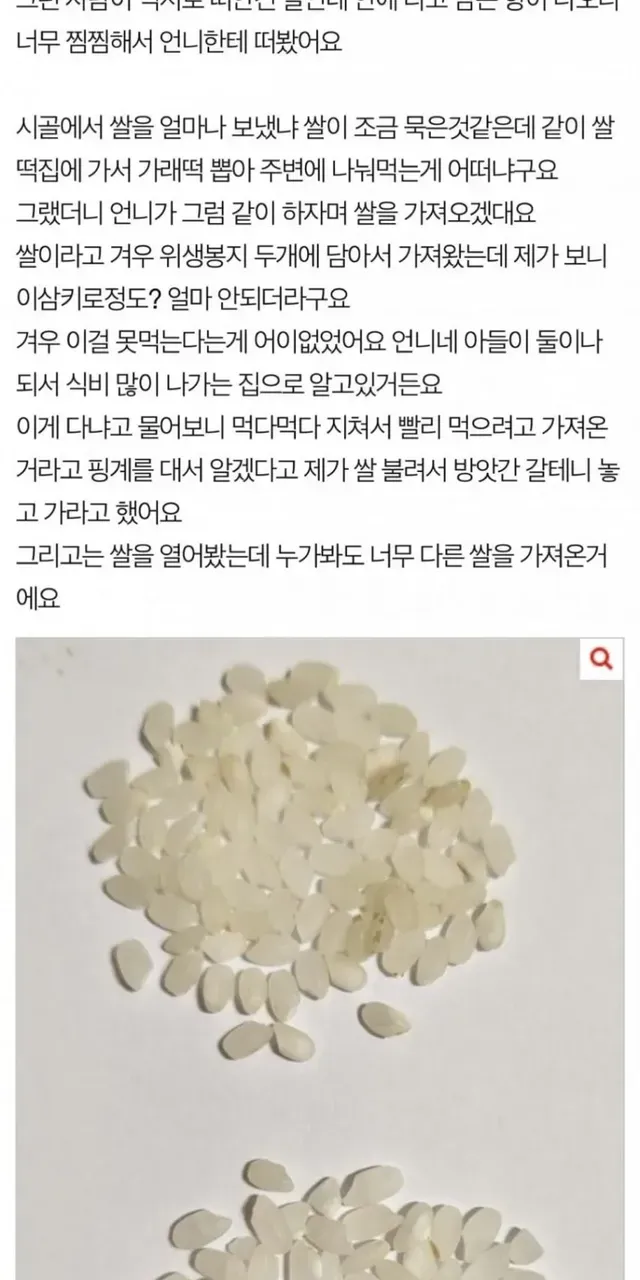Tap the magnifier icon on the rice photo
640x1280 pixels.
click(x=602, y=659)
